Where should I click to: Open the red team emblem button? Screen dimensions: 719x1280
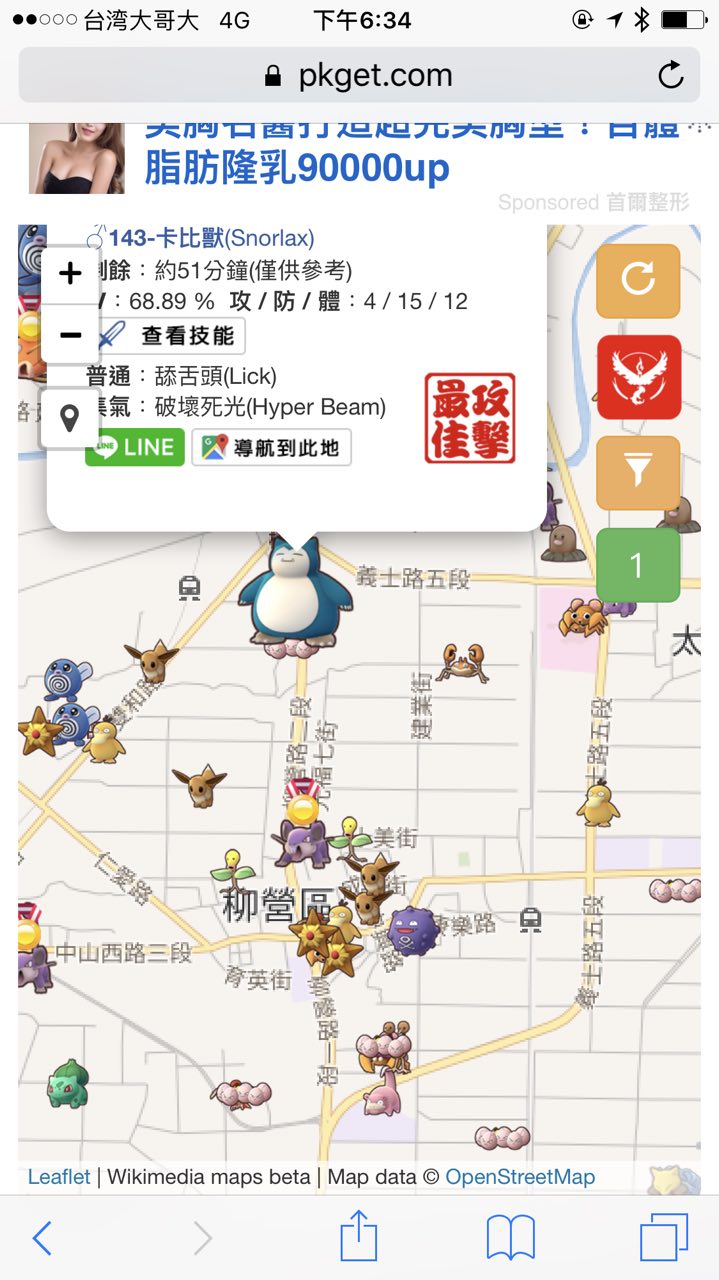click(638, 377)
